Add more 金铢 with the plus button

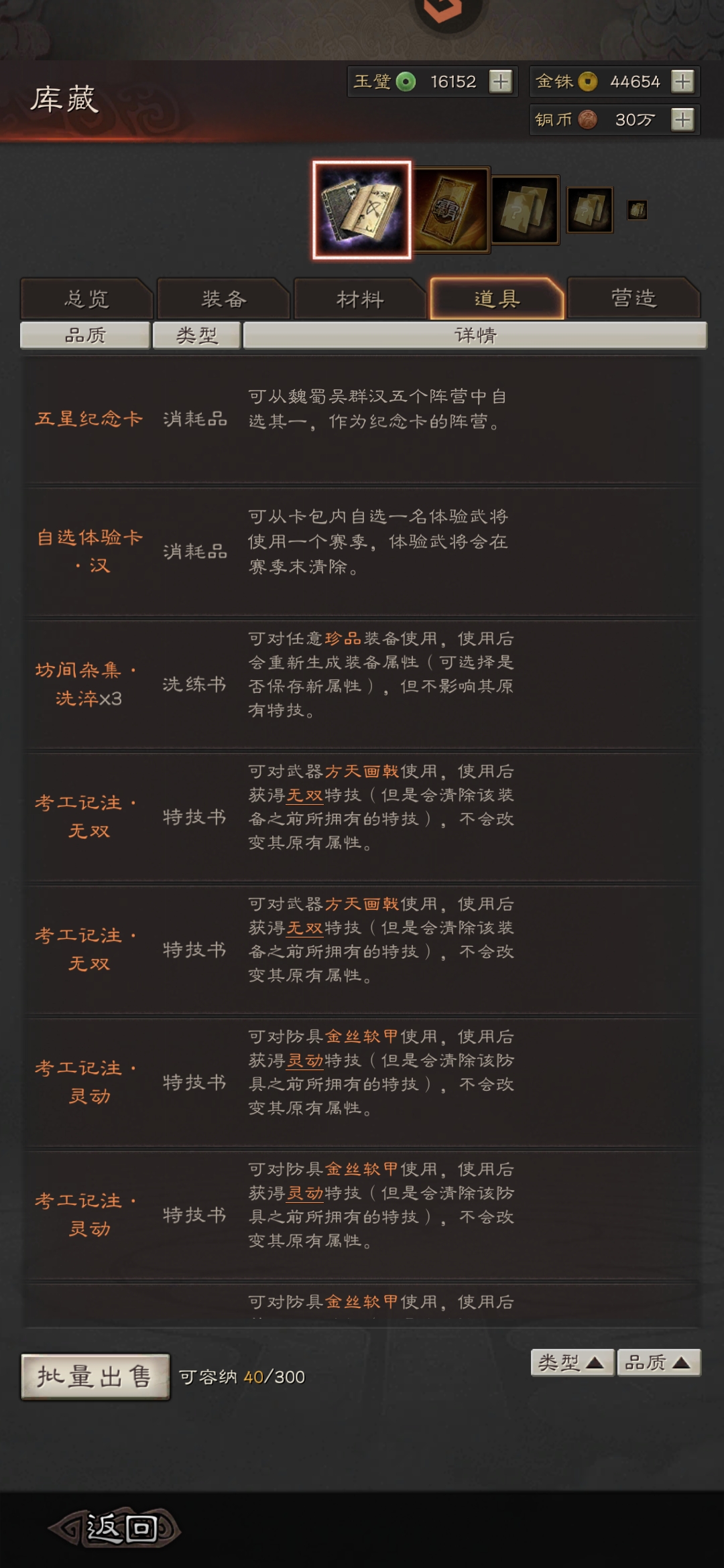682,82
